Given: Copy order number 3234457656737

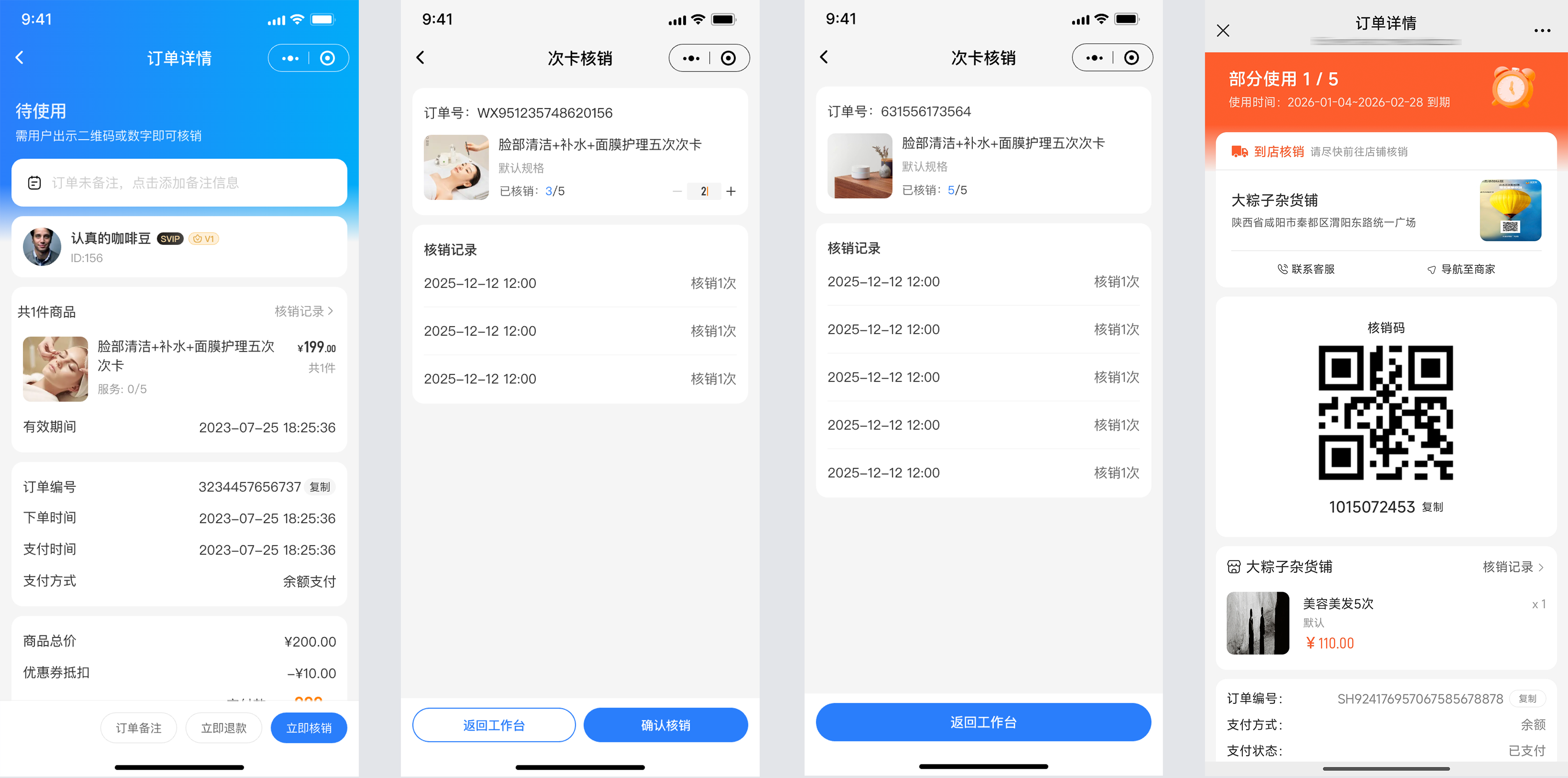Looking at the screenshot, I should (x=320, y=487).
